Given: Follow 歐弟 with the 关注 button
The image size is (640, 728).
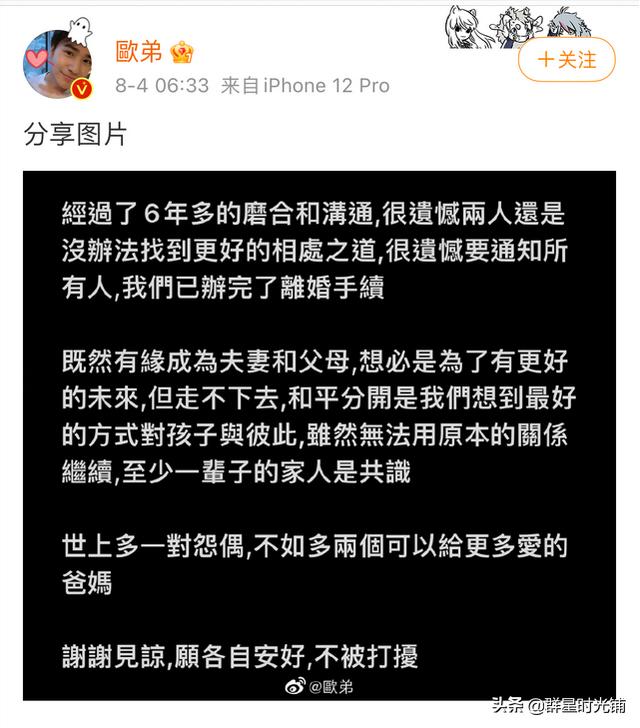Looking at the screenshot, I should [566, 60].
